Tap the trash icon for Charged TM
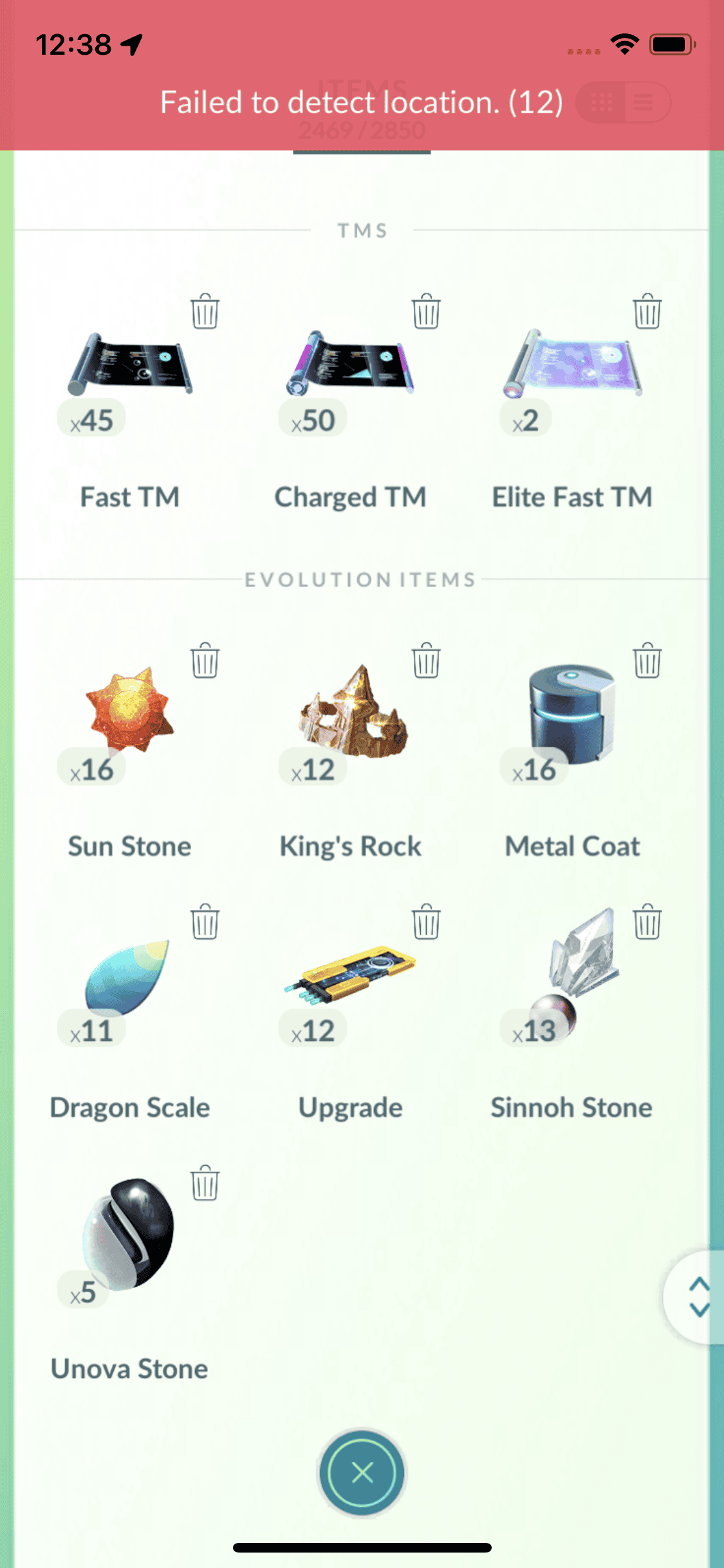724x1568 pixels. point(426,312)
